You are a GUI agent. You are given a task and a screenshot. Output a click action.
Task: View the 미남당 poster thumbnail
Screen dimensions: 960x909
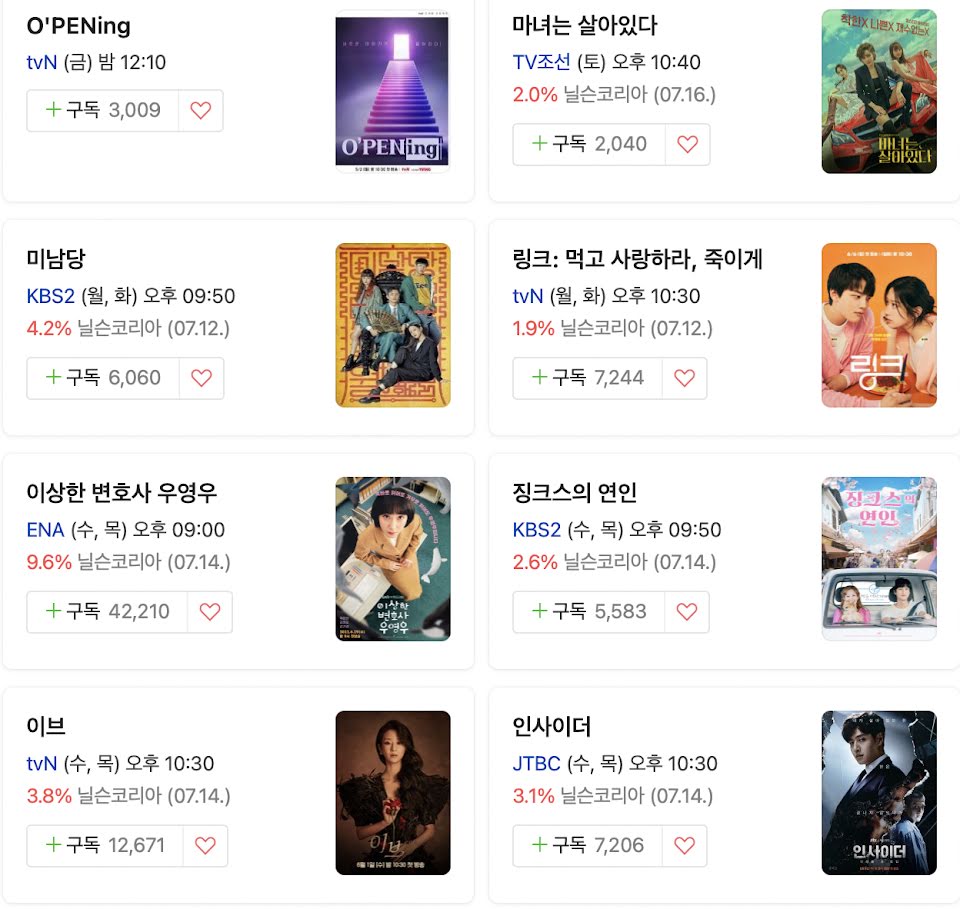tap(393, 325)
